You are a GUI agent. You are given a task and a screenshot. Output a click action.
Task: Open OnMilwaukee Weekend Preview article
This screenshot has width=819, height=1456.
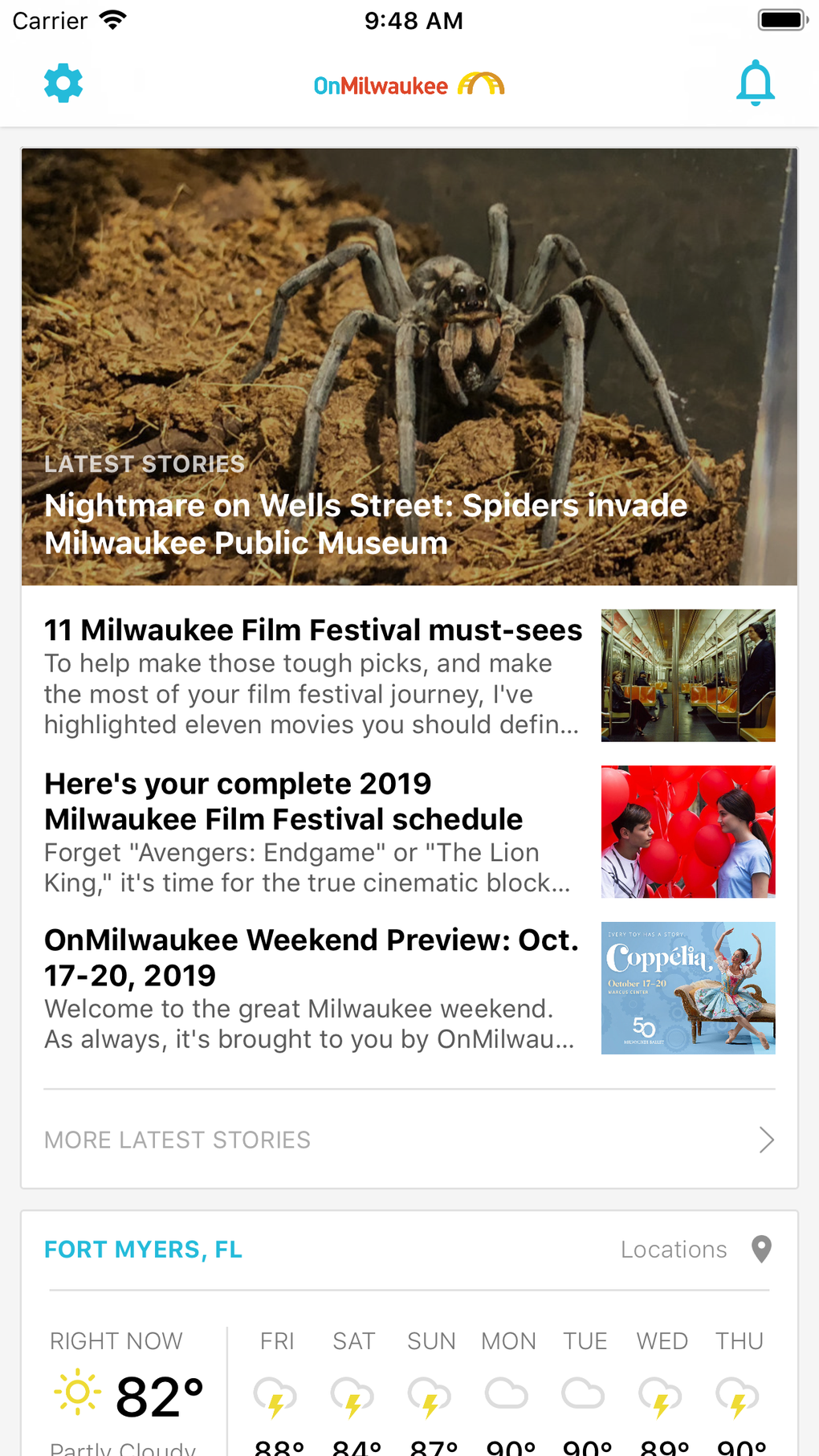click(x=312, y=957)
